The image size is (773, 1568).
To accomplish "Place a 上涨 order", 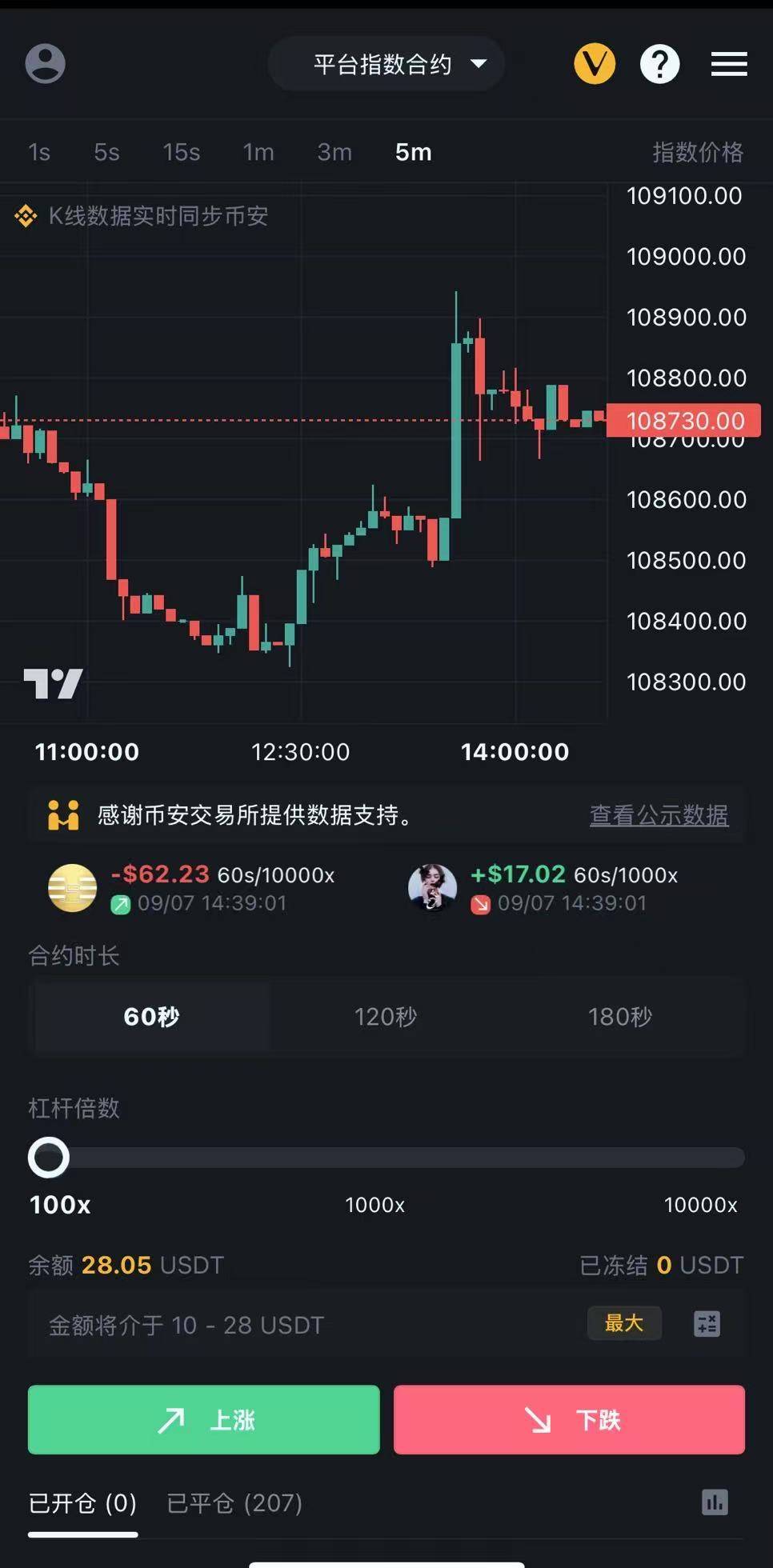I will coord(204,1420).
